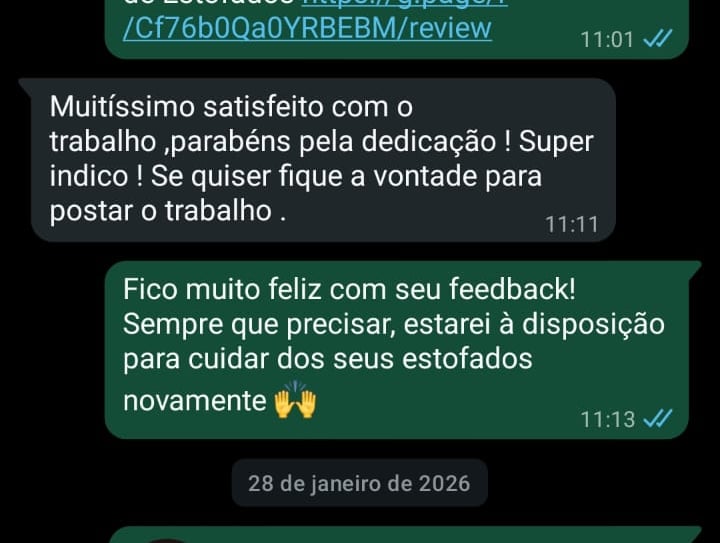Open the review link ending in /review

308,27
